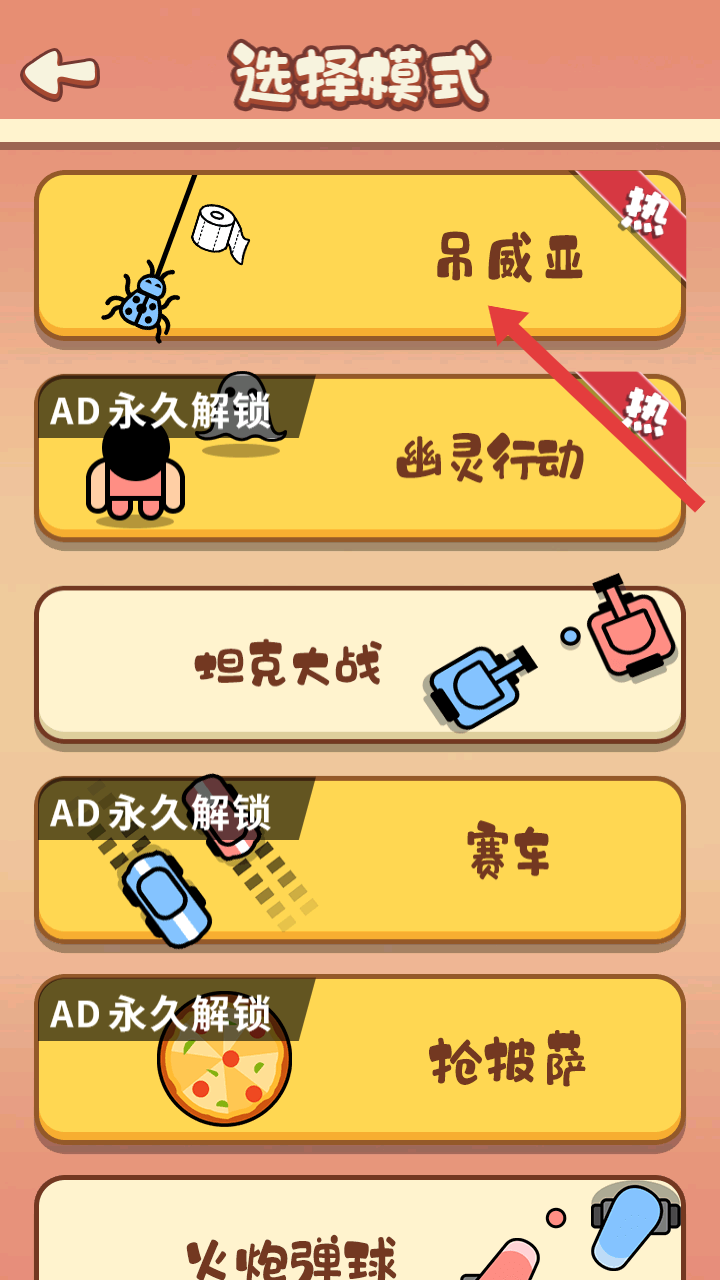Open the 抢披萨 mode

tap(360, 1059)
